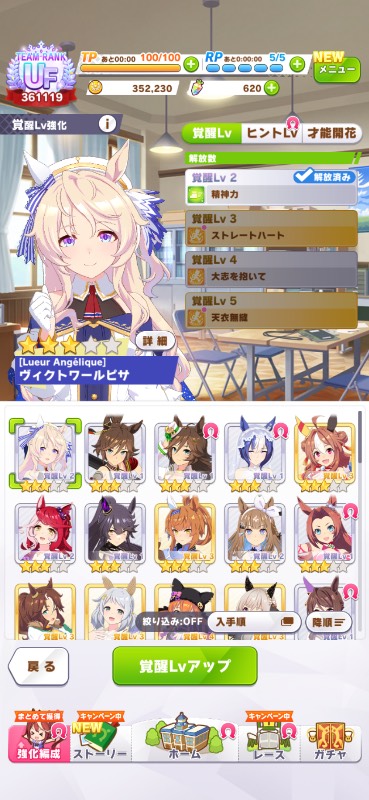
Task: Tap the 覚醒Lvアップ button
Action: coord(185,666)
